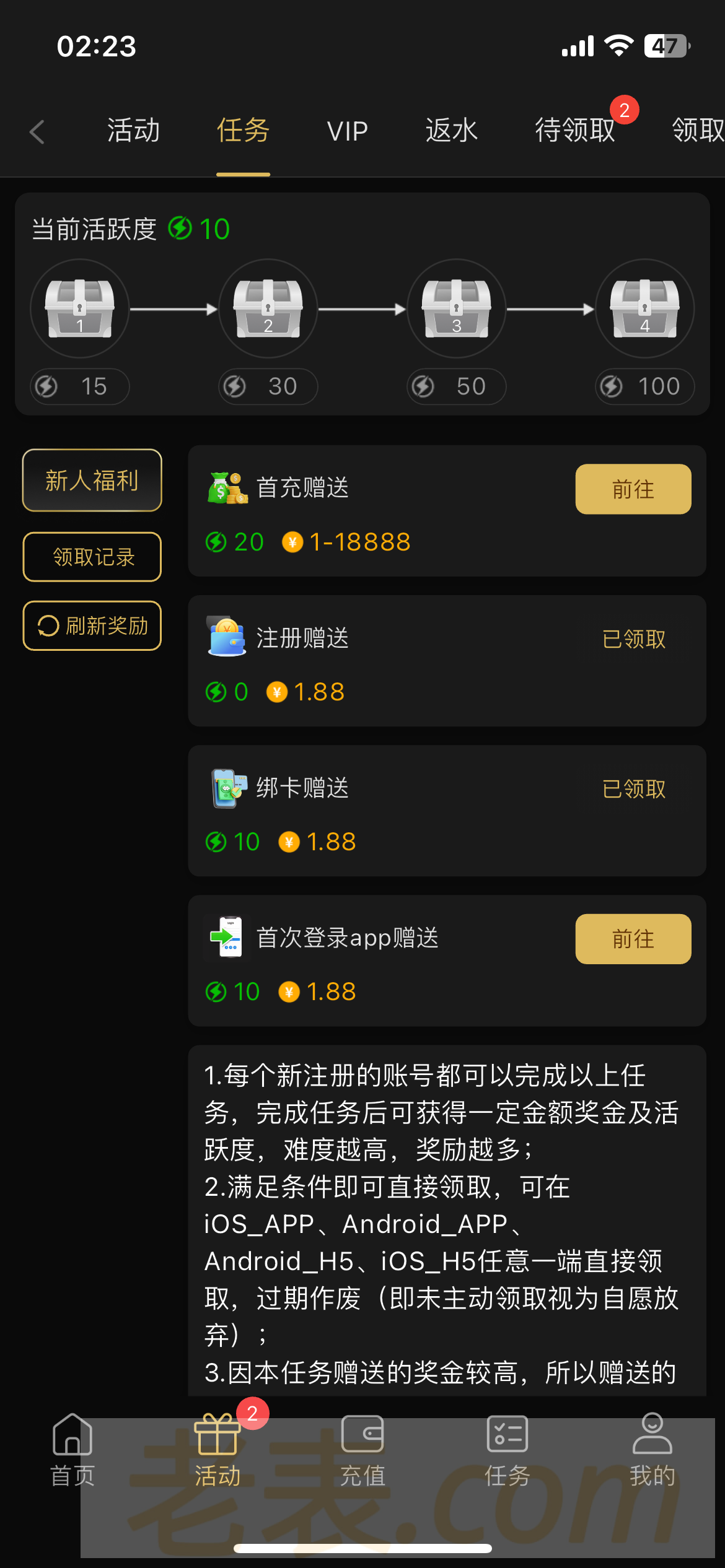
Task: Open treasure chest 3 requiring 50 activity
Action: click(457, 308)
